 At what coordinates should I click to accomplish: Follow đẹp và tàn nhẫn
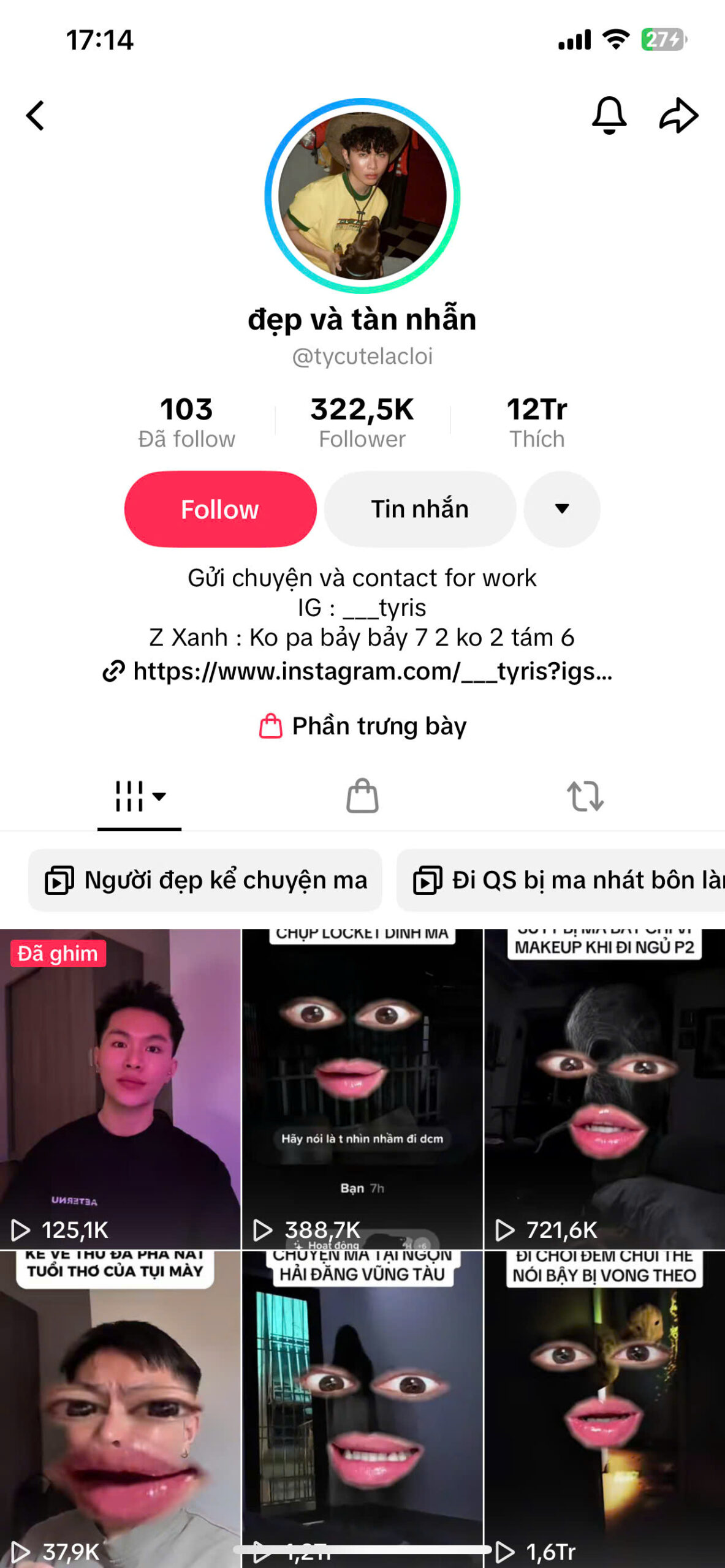pos(220,509)
